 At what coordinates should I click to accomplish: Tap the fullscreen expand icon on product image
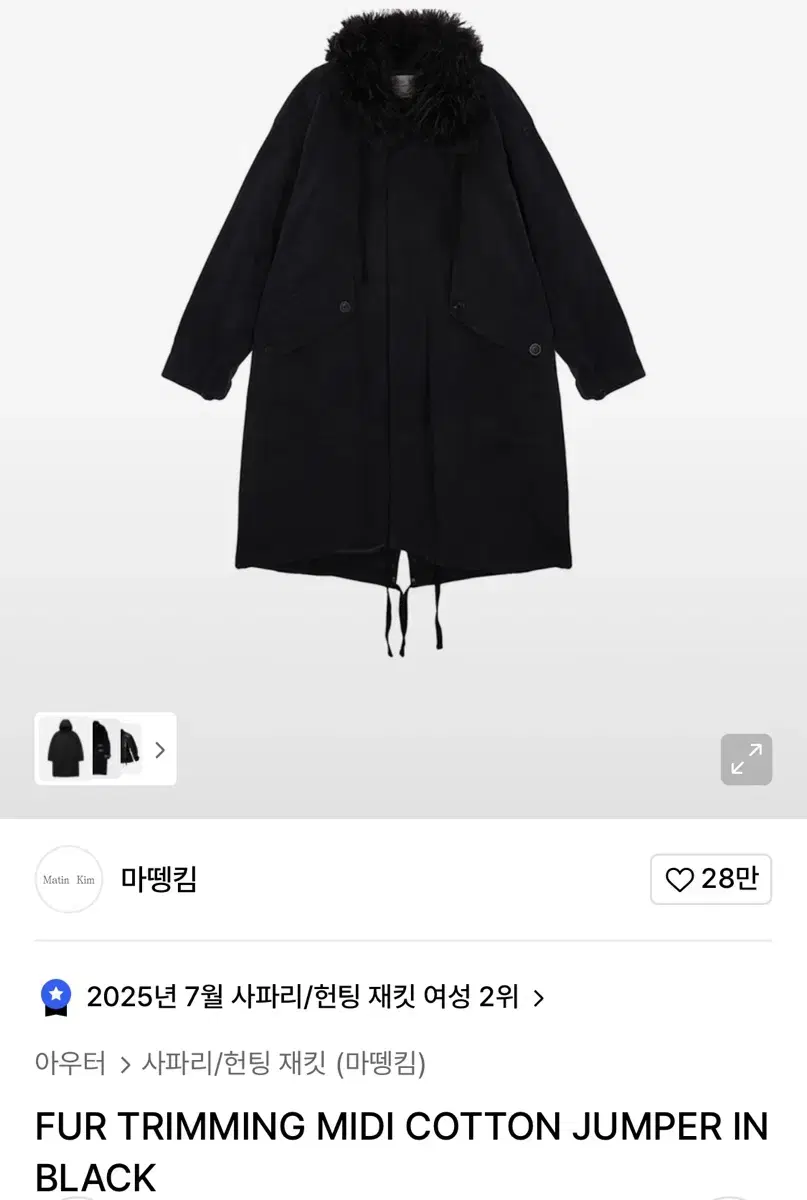pyautogui.click(x=745, y=761)
